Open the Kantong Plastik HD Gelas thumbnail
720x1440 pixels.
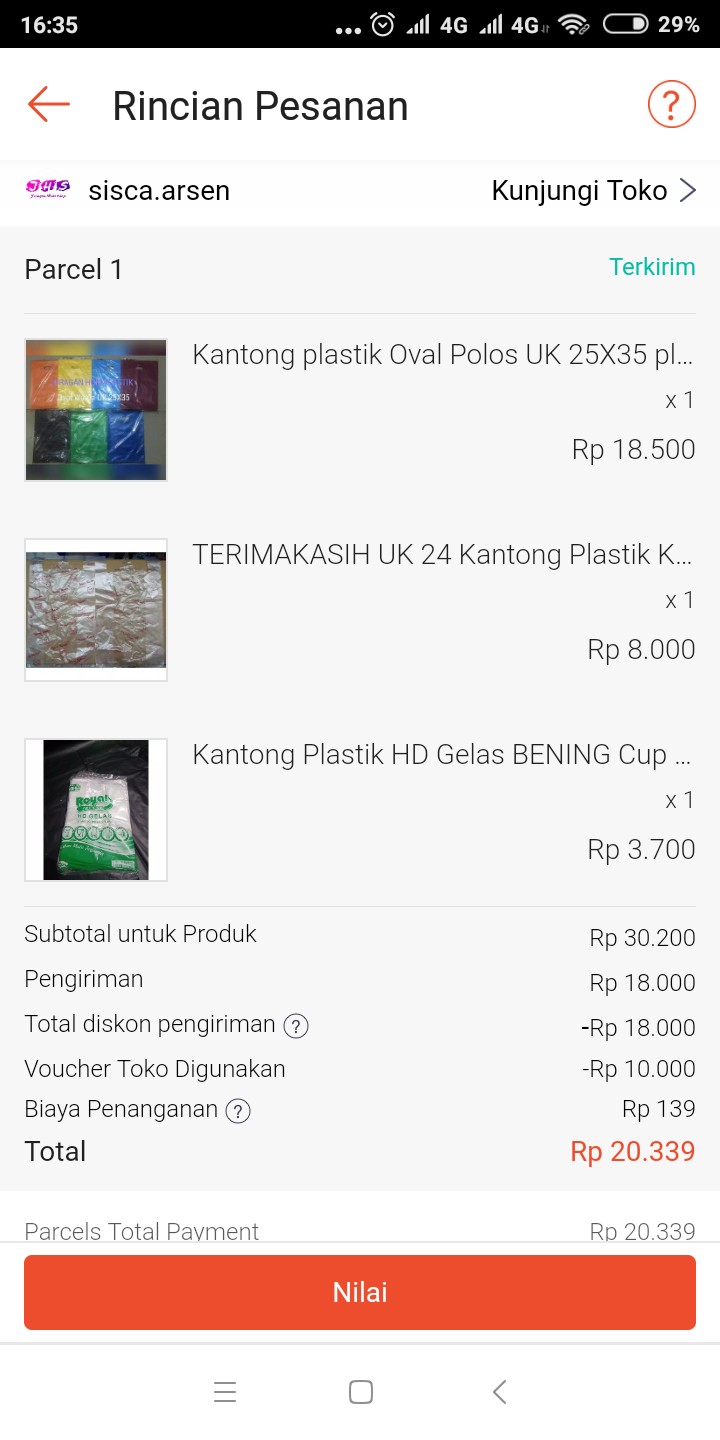click(95, 810)
